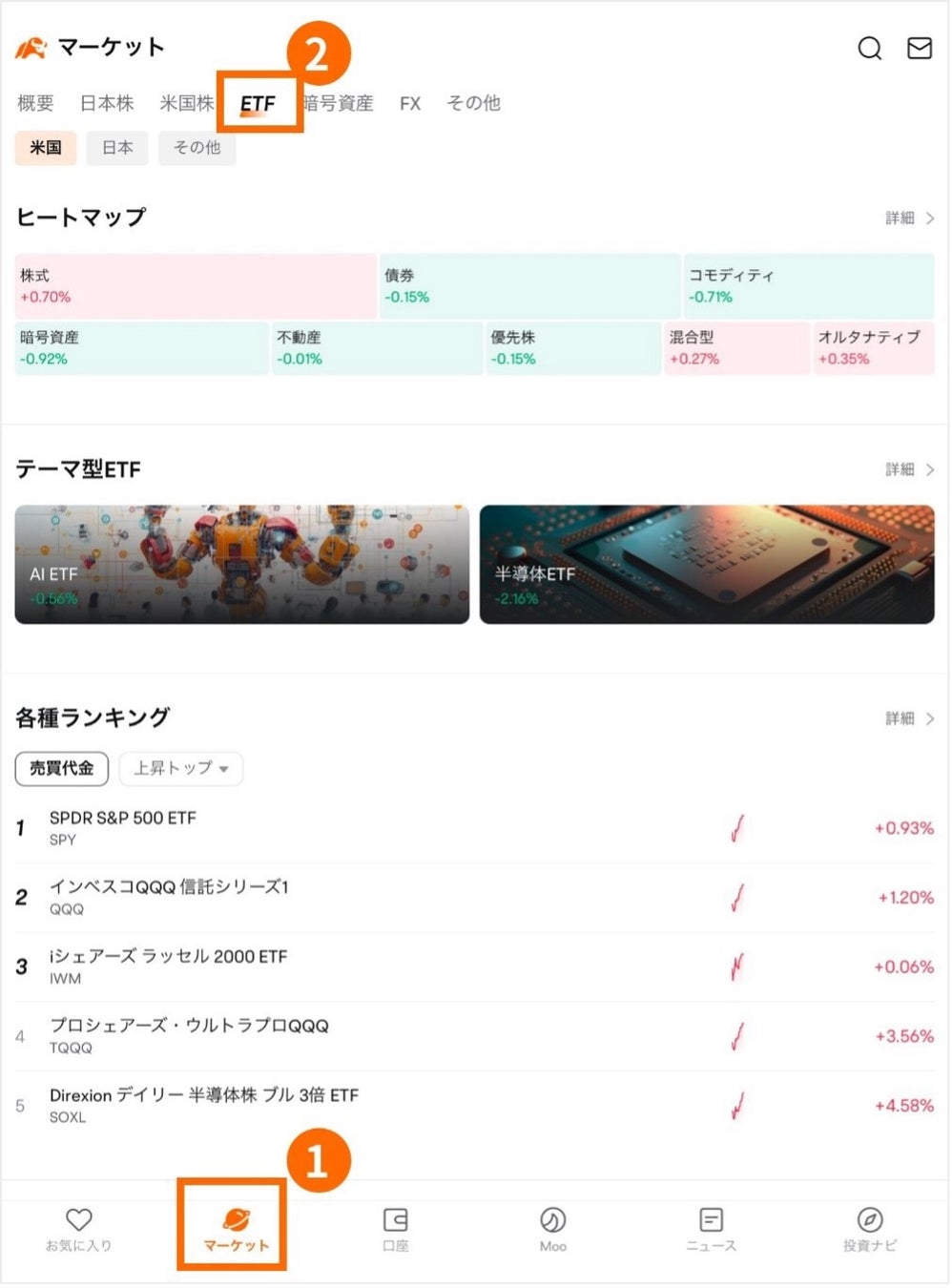
Task: Select the 売買代金 ranking chip
Action: pos(62,769)
